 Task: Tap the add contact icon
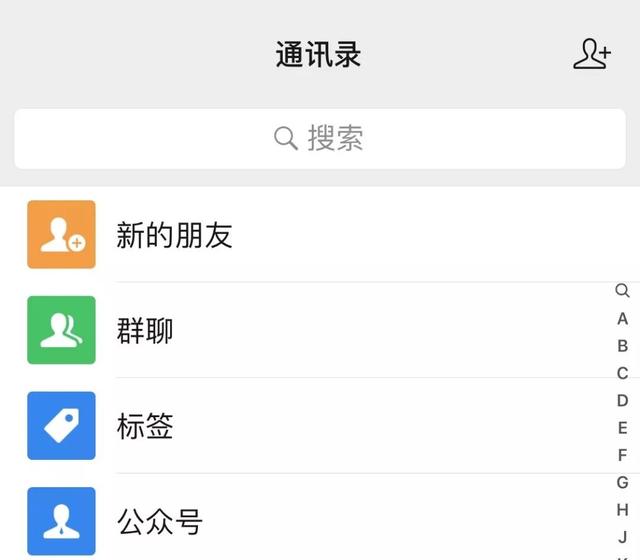coord(591,53)
